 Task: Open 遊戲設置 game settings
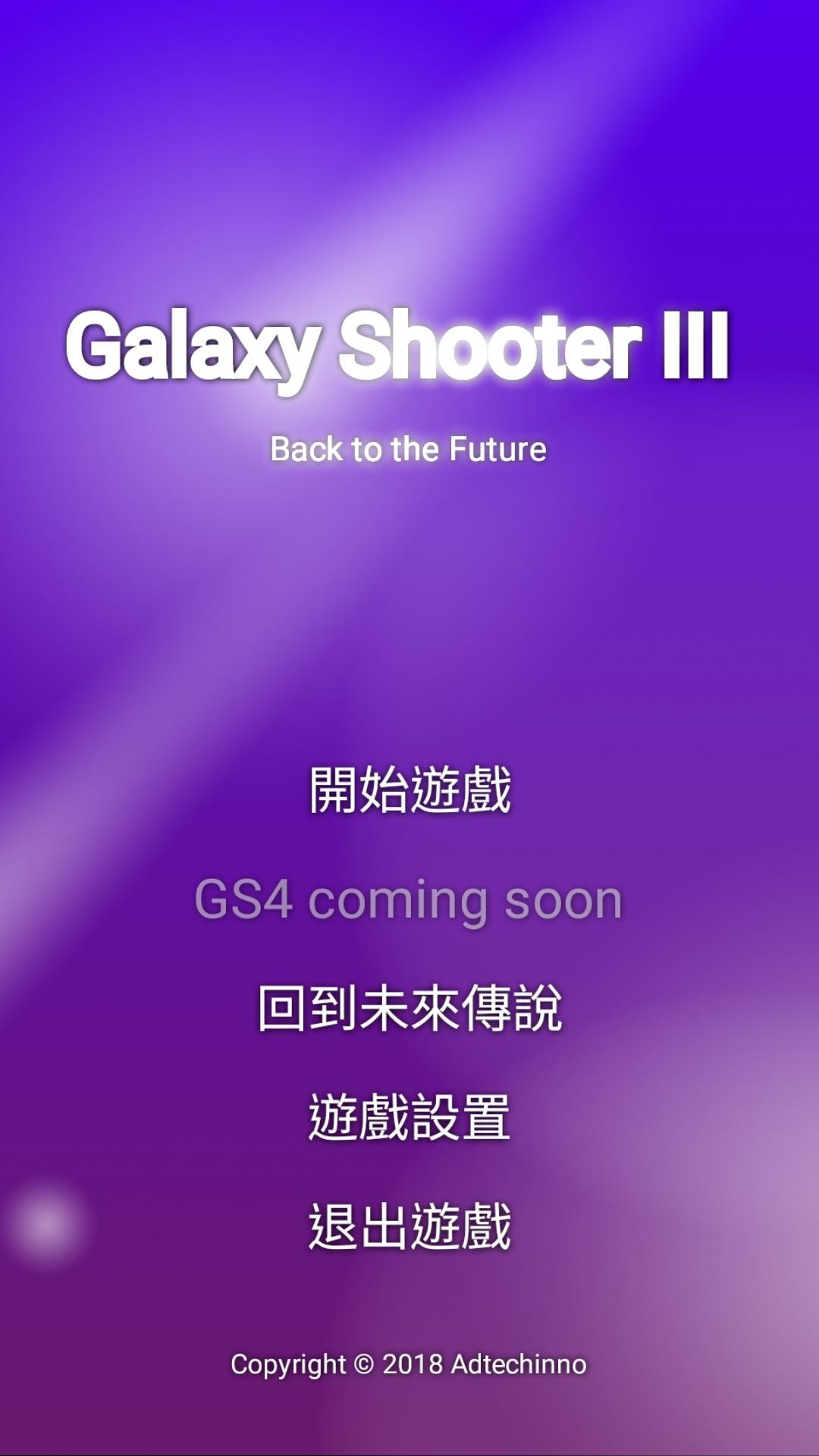409,1118
